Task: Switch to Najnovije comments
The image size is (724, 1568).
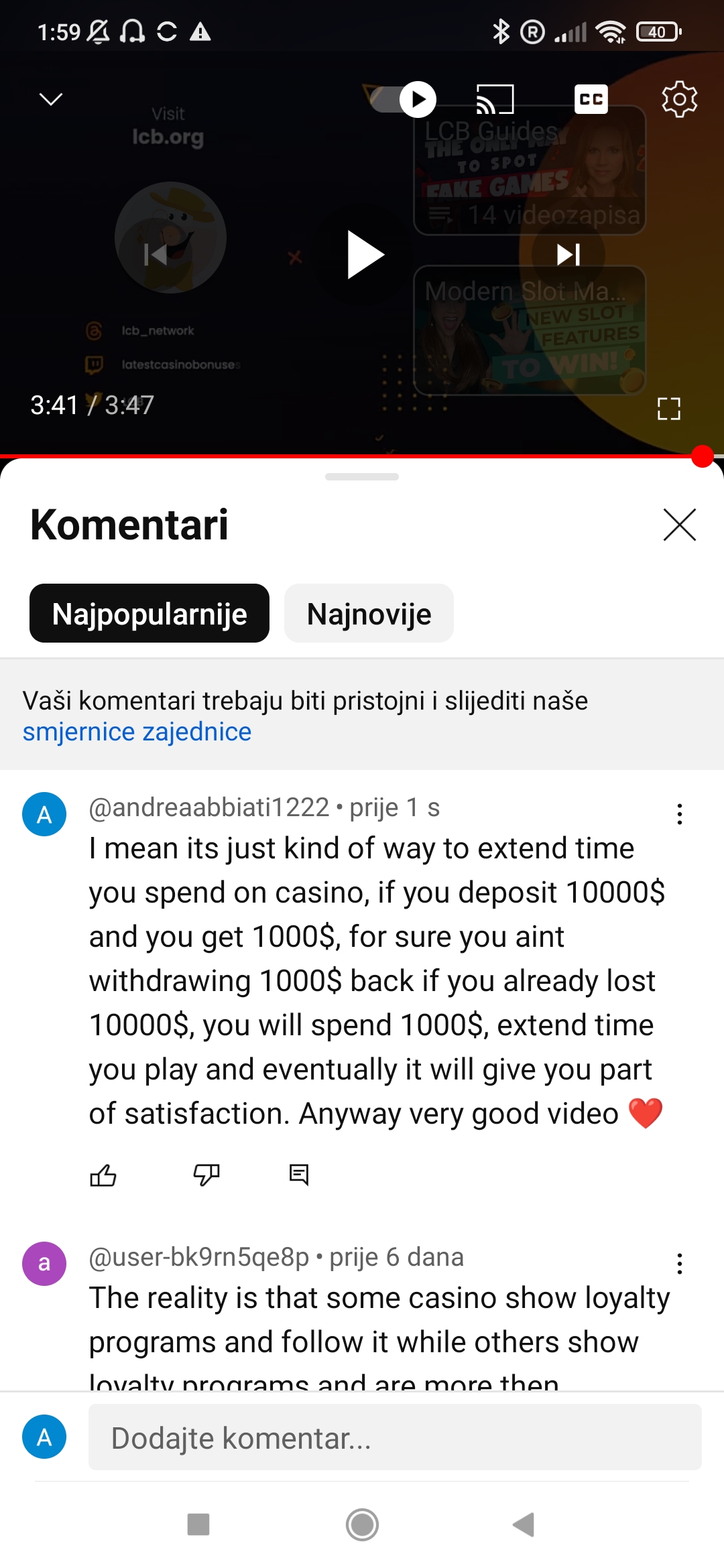Action: tap(369, 613)
